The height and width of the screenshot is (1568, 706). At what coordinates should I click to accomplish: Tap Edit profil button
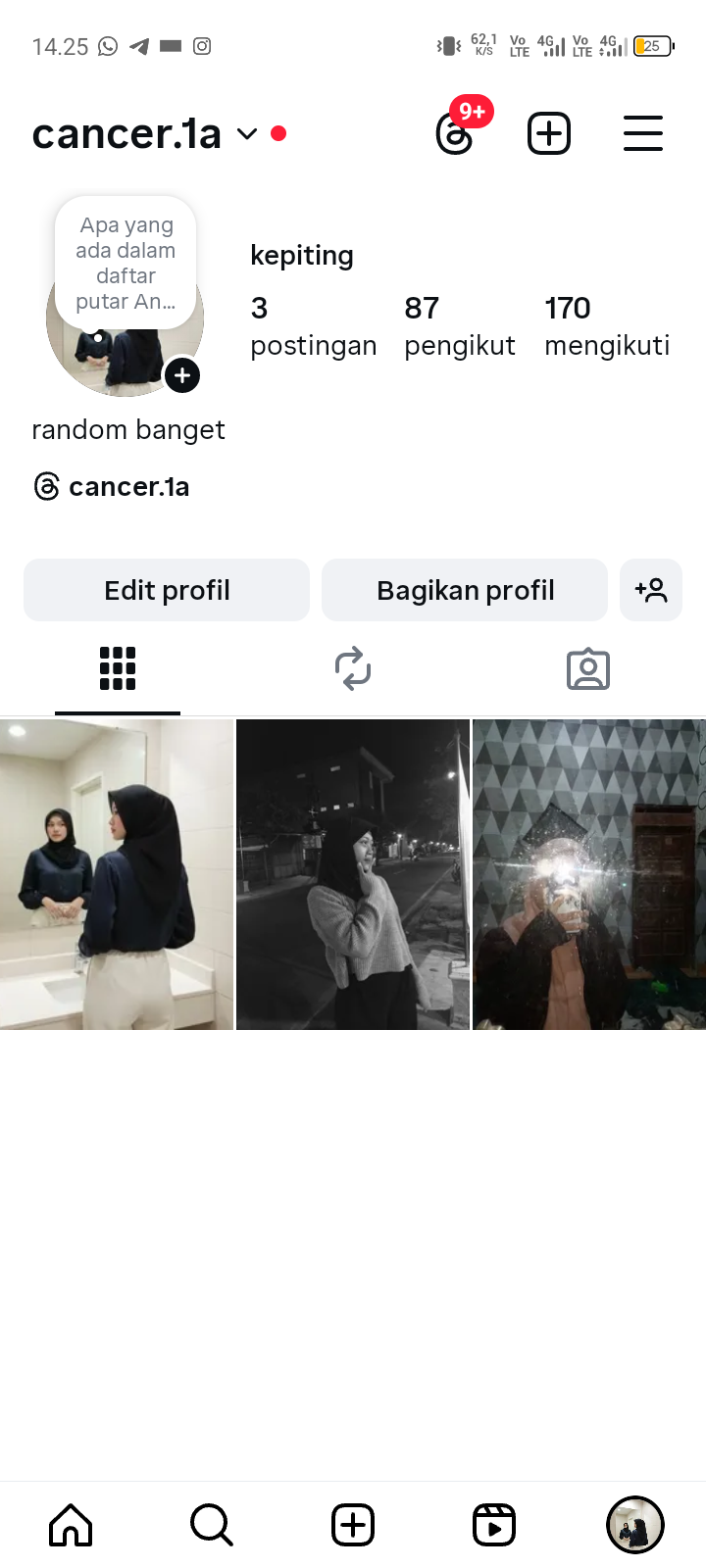[167, 590]
